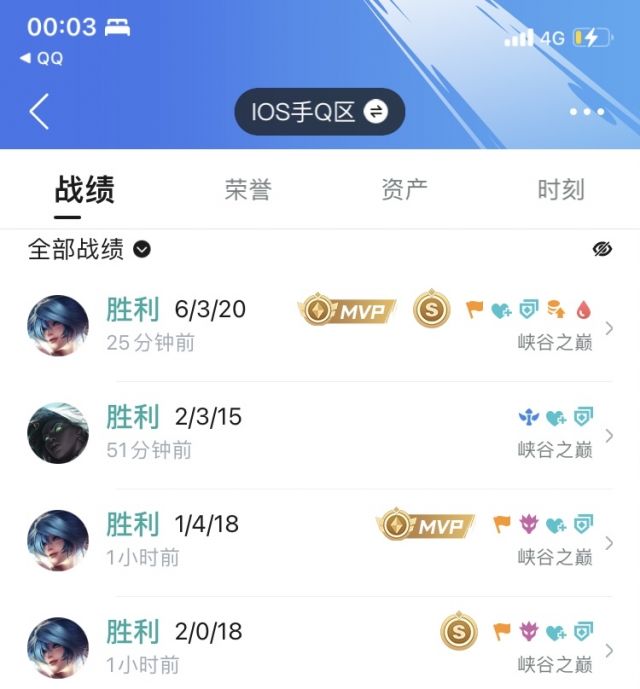
Task: Return to QQ via status bar link
Action: click(x=42, y=59)
